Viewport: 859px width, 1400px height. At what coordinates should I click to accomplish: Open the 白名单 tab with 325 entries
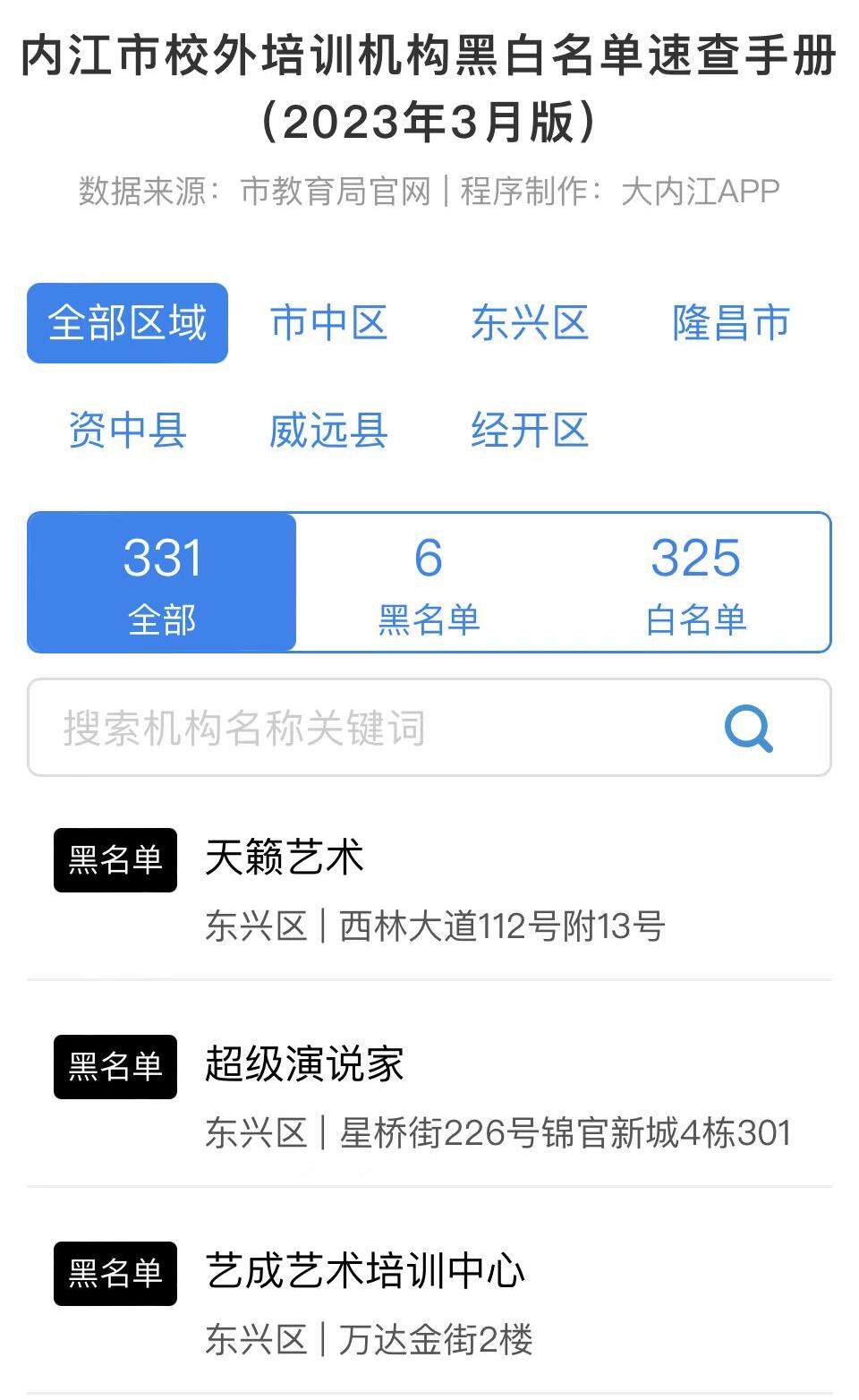696,583
